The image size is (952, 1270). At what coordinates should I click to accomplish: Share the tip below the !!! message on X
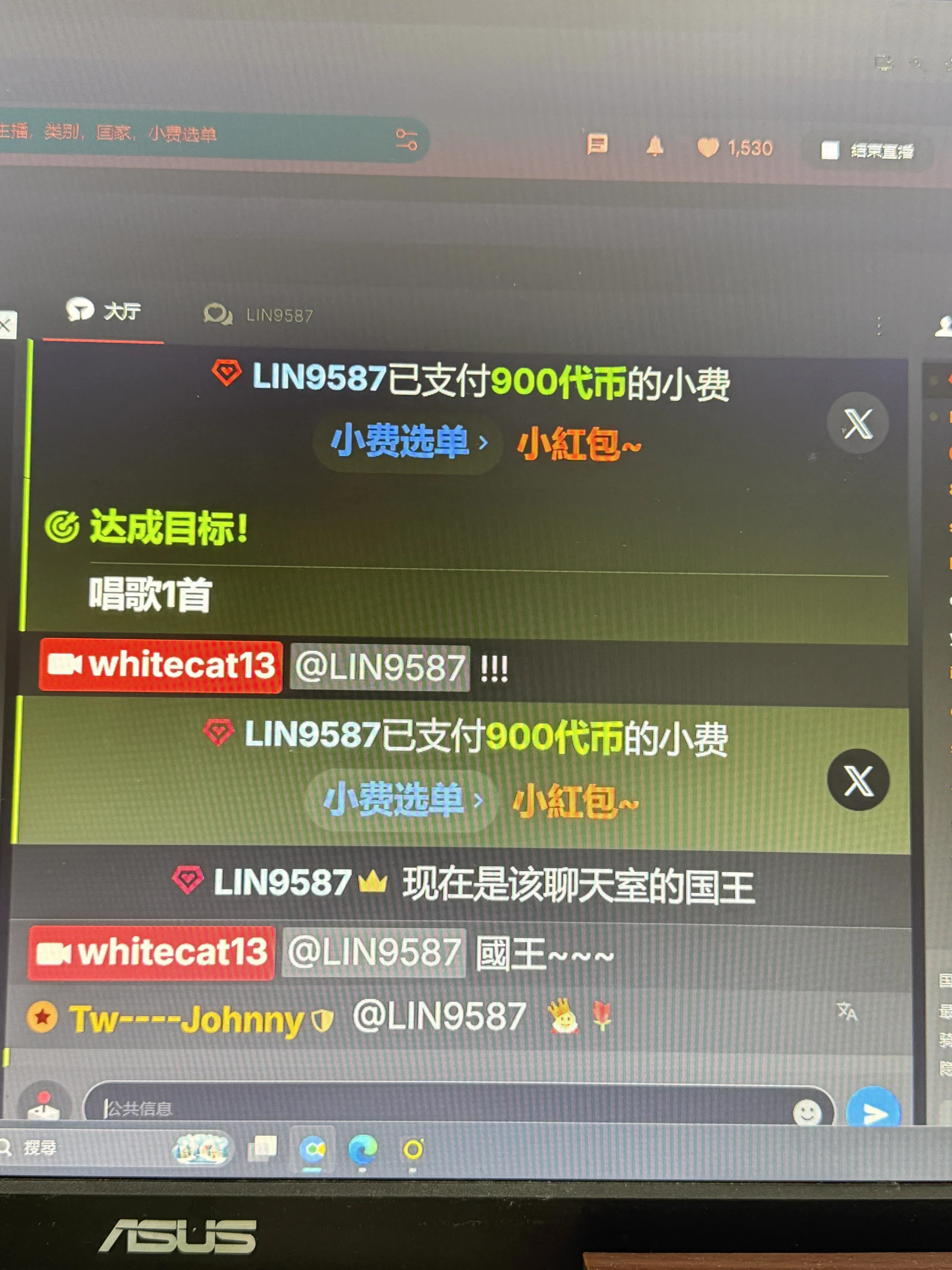coord(858,780)
